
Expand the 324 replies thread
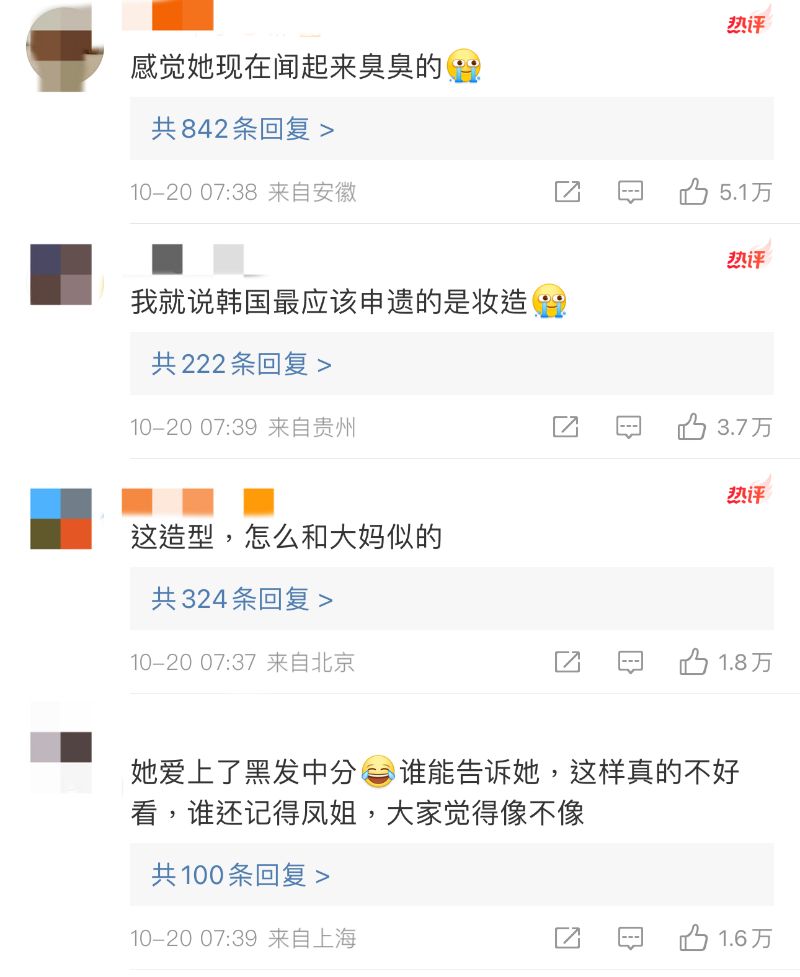[242, 599]
